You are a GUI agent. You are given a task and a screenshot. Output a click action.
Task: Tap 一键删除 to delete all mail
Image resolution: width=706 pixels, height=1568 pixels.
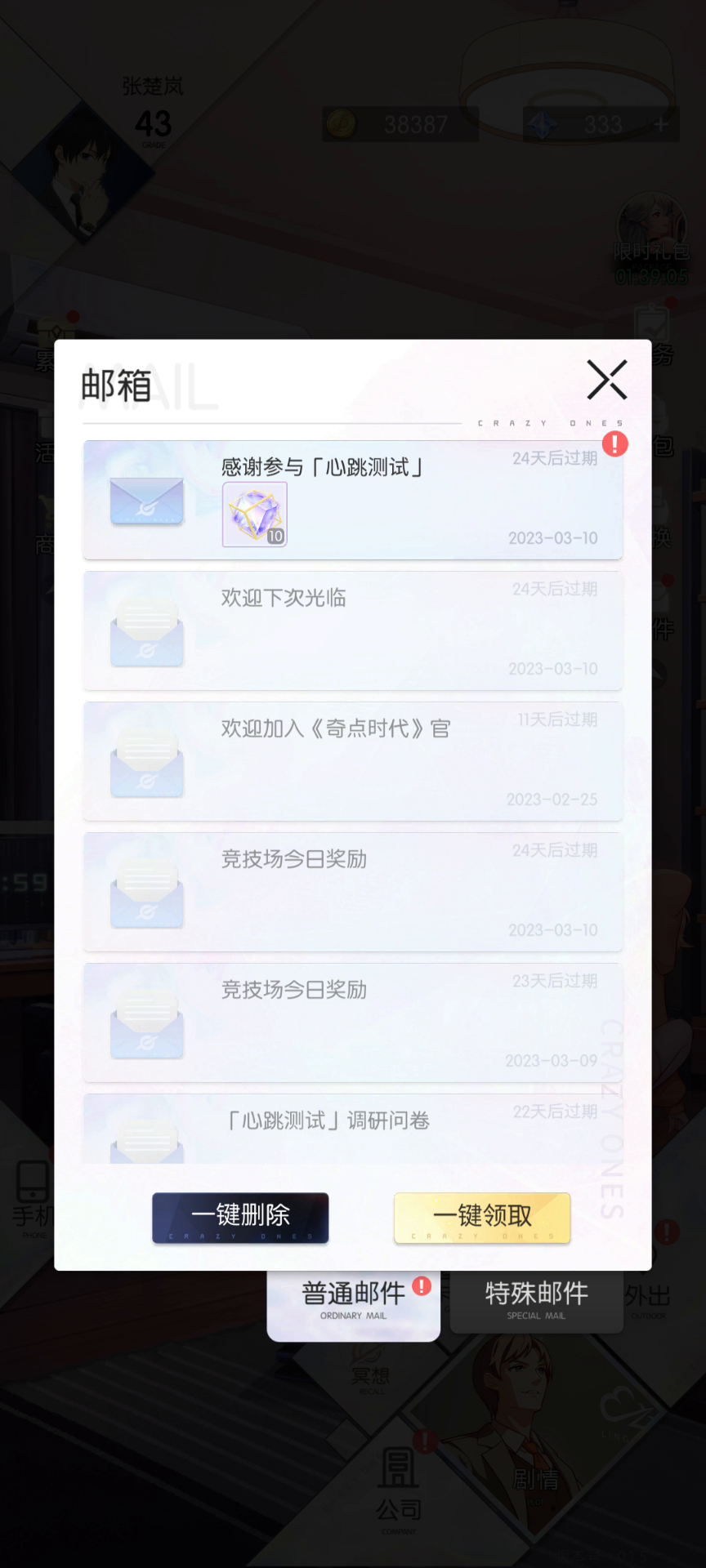(x=240, y=1218)
